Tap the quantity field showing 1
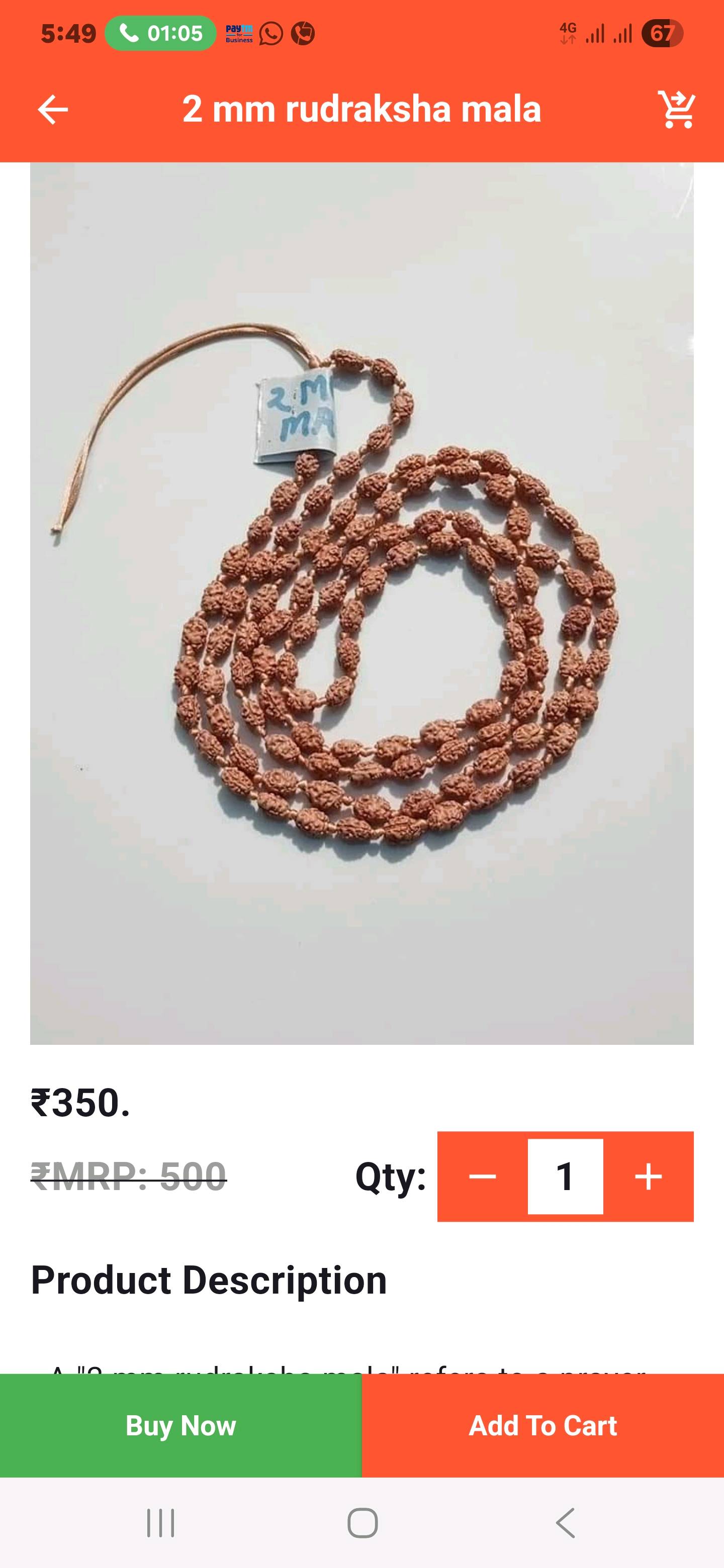This screenshot has width=724, height=1568. click(x=565, y=1177)
